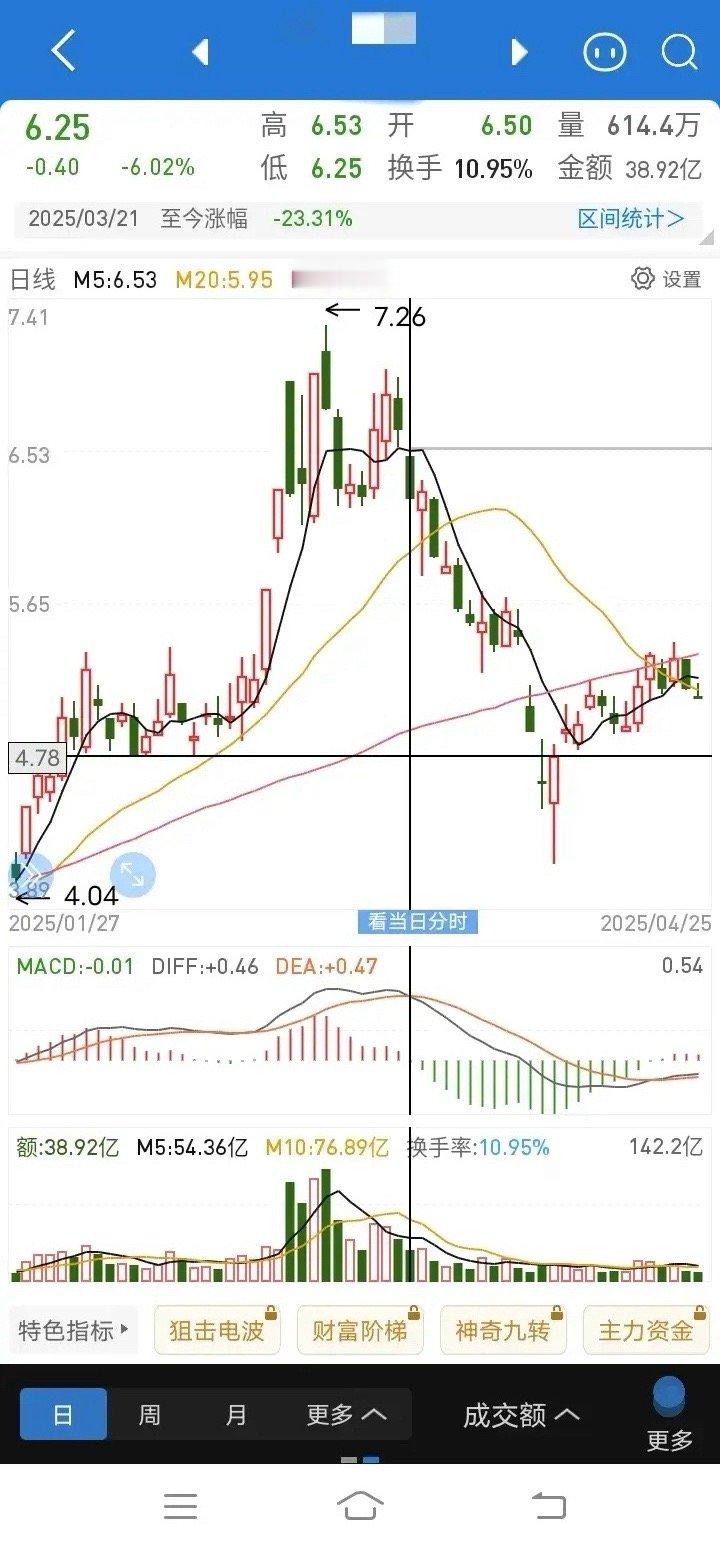Viewport: 720px width, 1548px height.
Task: Open the robot assistant icon
Action: tap(605, 51)
